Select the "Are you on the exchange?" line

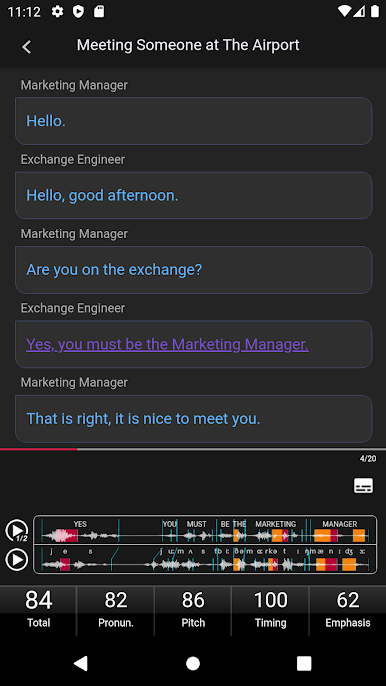point(193,270)
